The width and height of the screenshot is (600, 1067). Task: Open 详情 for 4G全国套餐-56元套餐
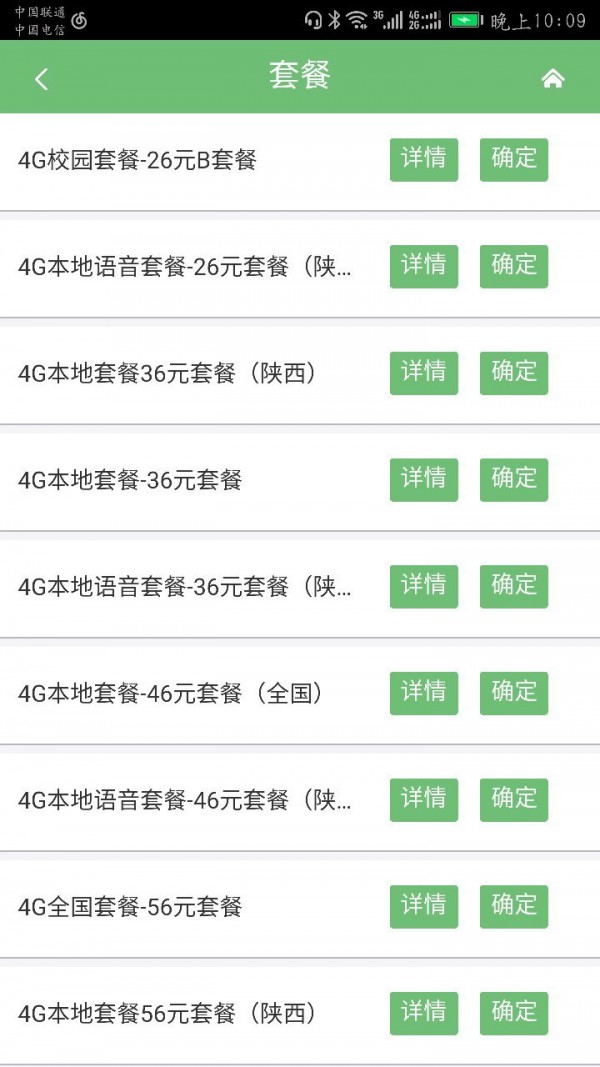[423, 906]
